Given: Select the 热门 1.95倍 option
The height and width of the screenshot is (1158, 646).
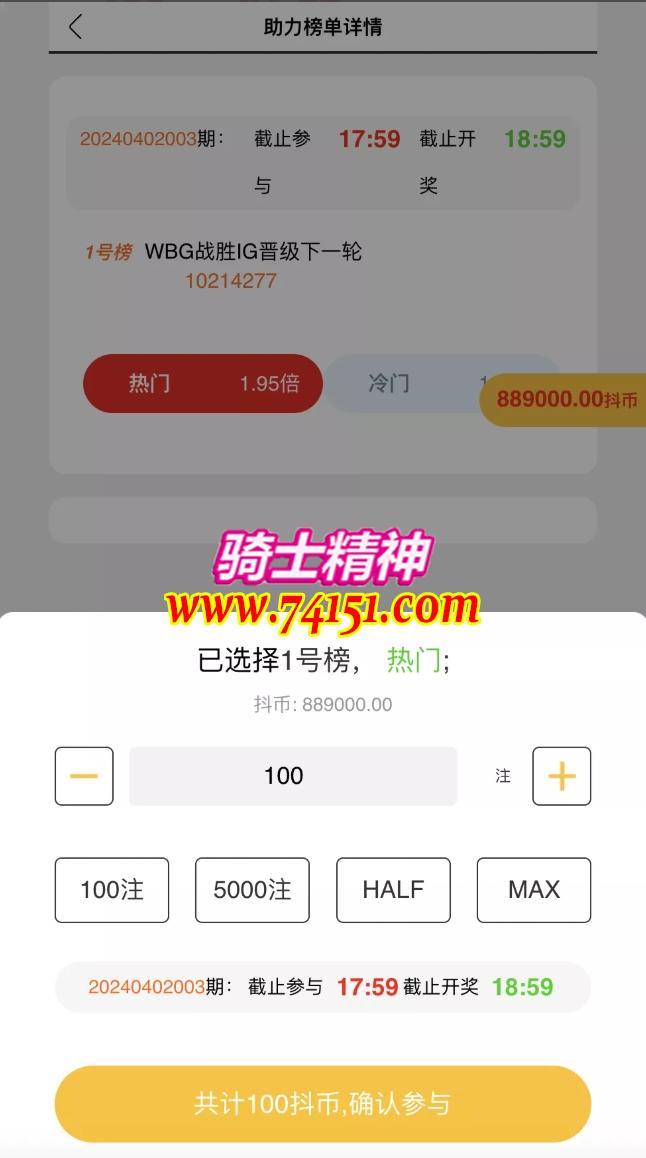Looking at the screenshot, I should pyautogui.click(x=203, y=383).
